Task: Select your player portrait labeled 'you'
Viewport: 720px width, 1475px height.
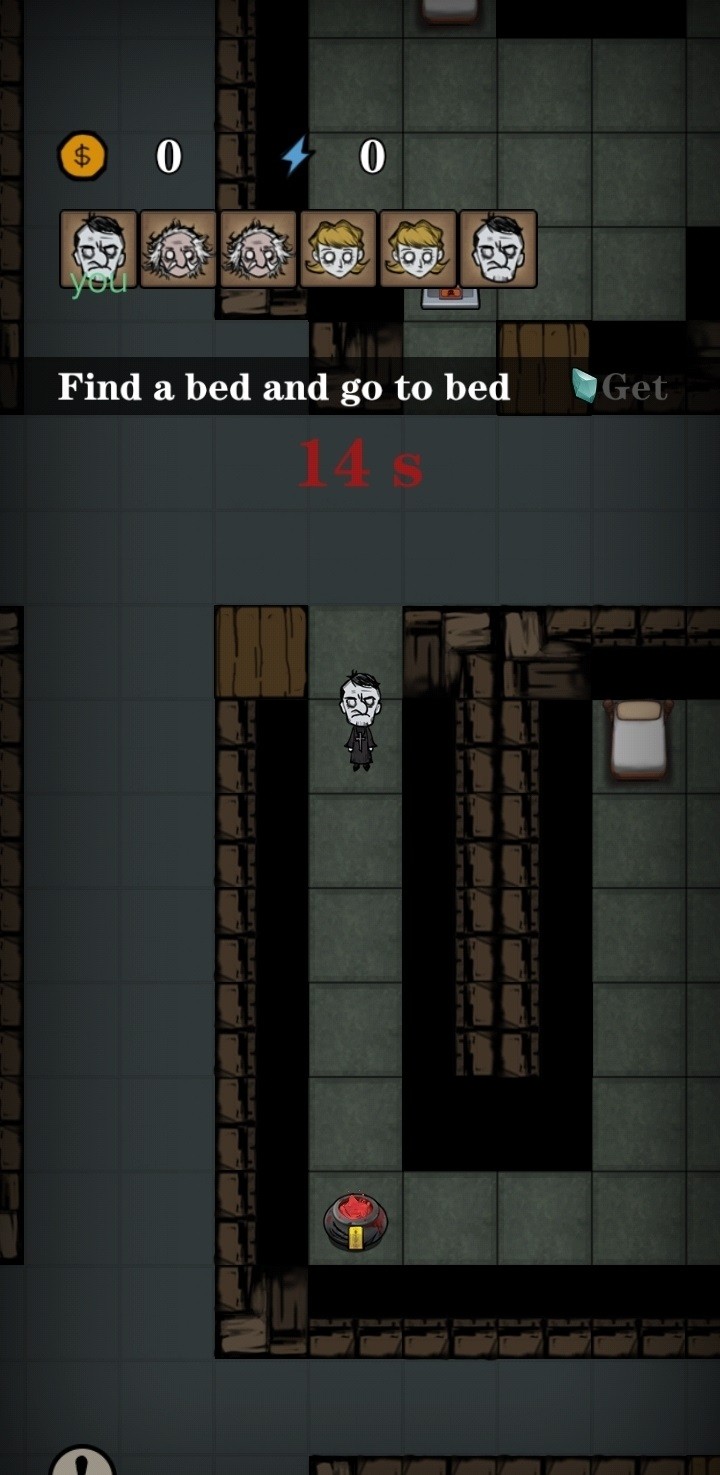Action: click(98, 250)
